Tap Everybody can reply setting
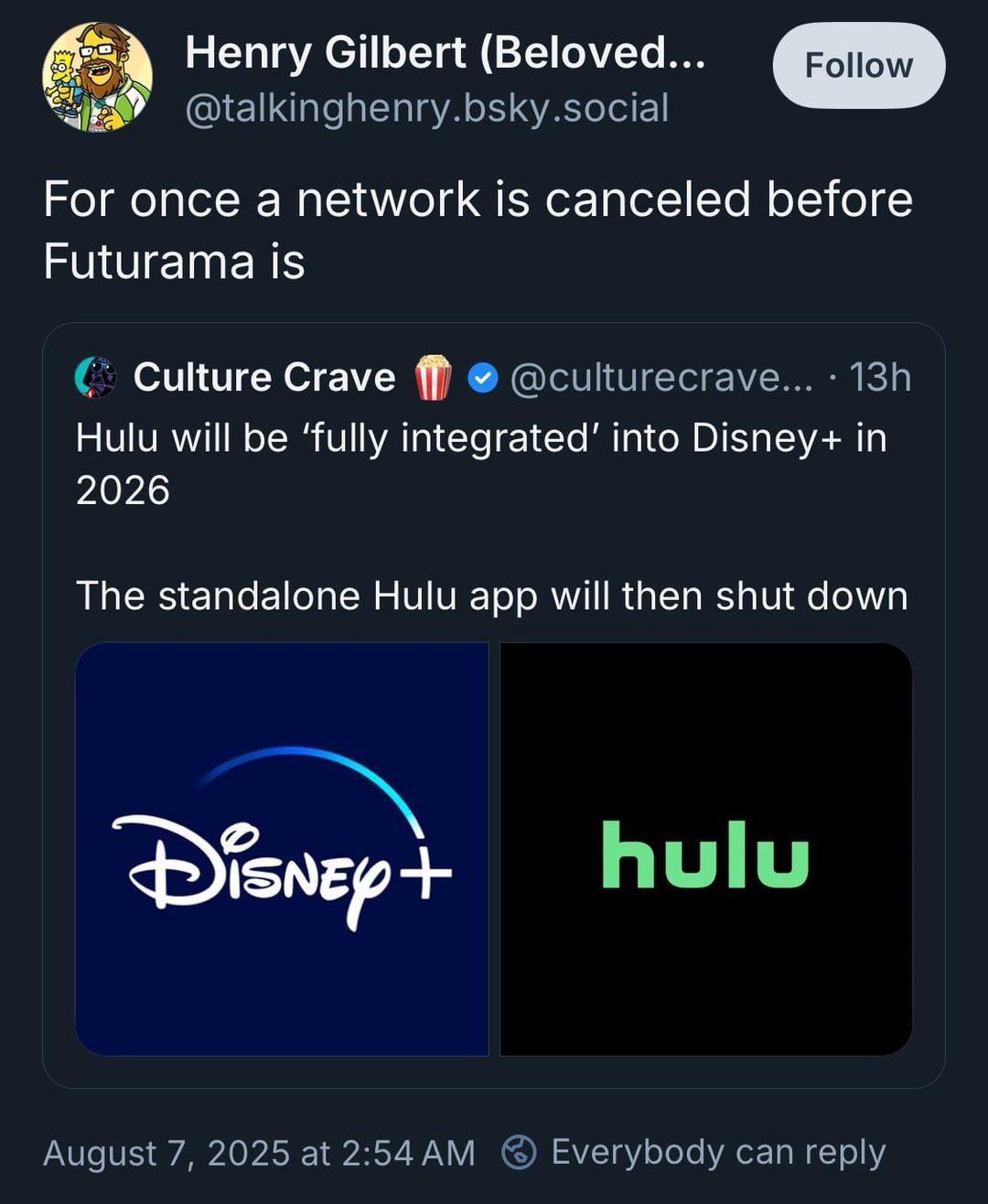Screen dimensions: 988x1204 click(x=695, y=1152)
